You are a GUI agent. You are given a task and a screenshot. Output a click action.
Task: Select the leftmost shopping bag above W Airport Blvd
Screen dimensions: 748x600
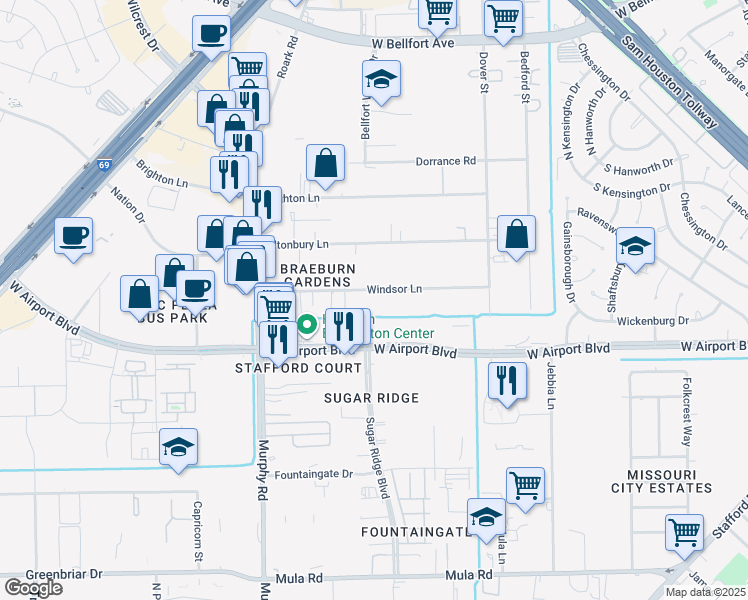[139, 296]
